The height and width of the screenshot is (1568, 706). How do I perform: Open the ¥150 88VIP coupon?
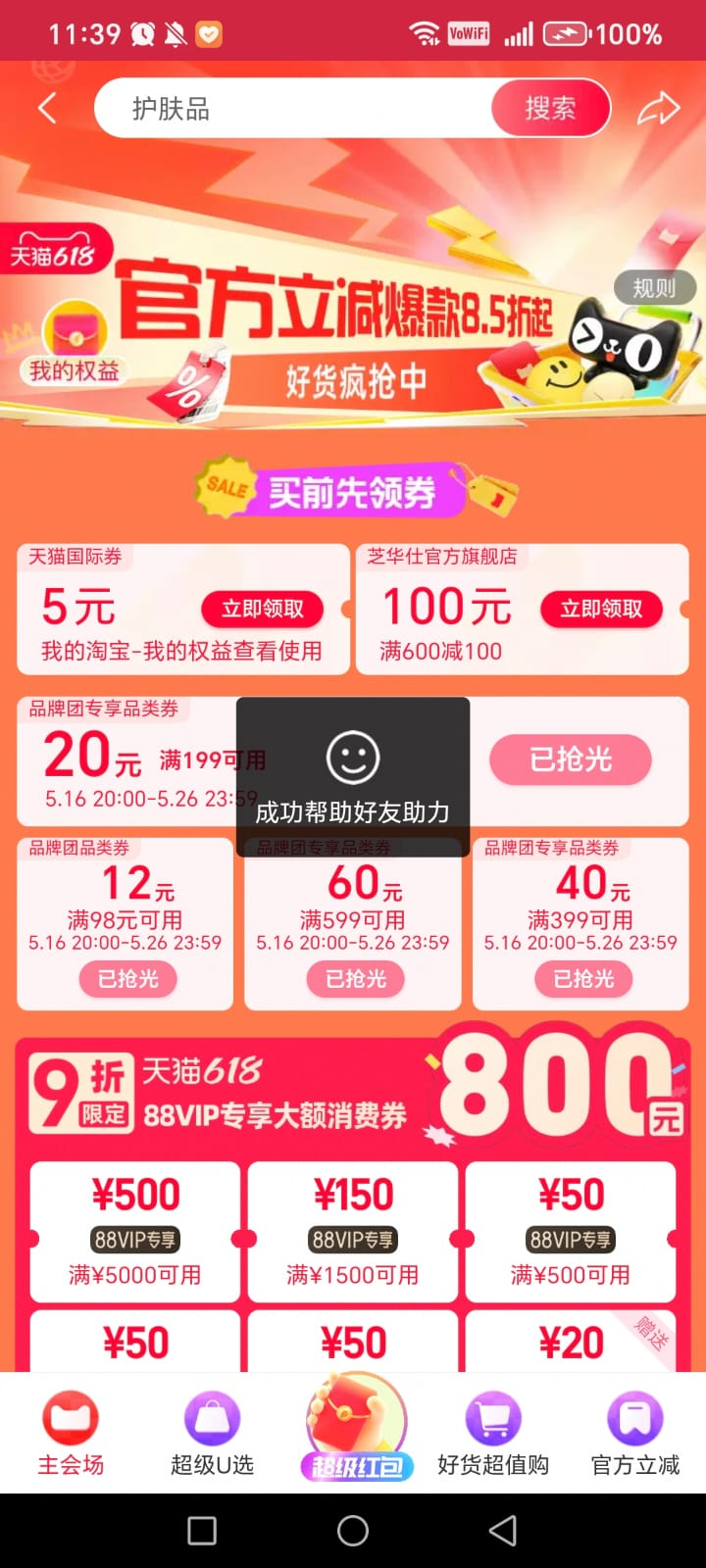coord(353,1232)
